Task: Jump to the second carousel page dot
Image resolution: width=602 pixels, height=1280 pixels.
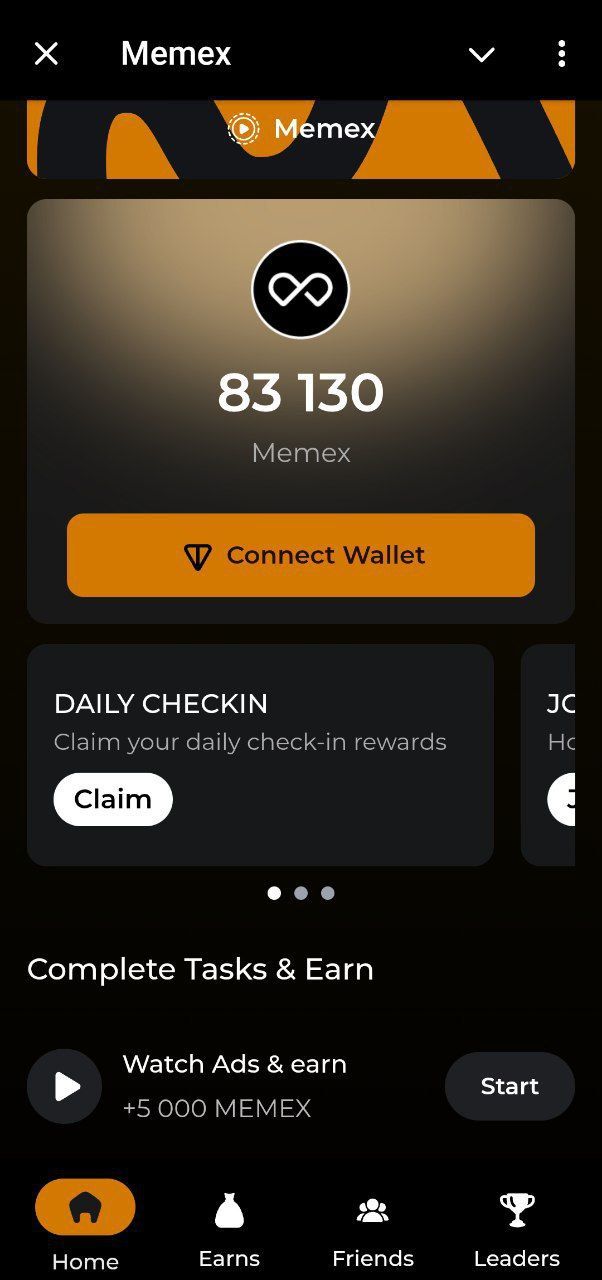Action: click(301, 893)
